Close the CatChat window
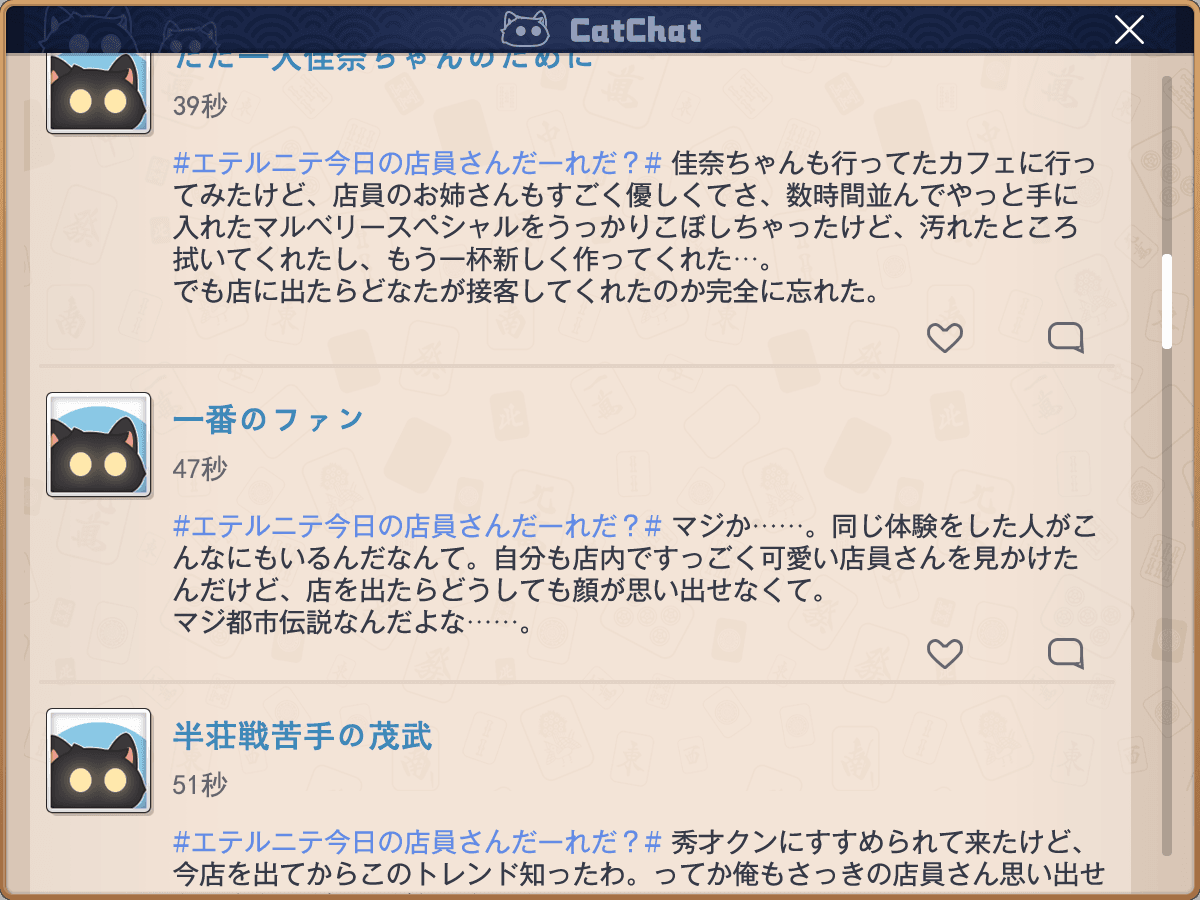The image size is (1200, 900). point(1129,30)
